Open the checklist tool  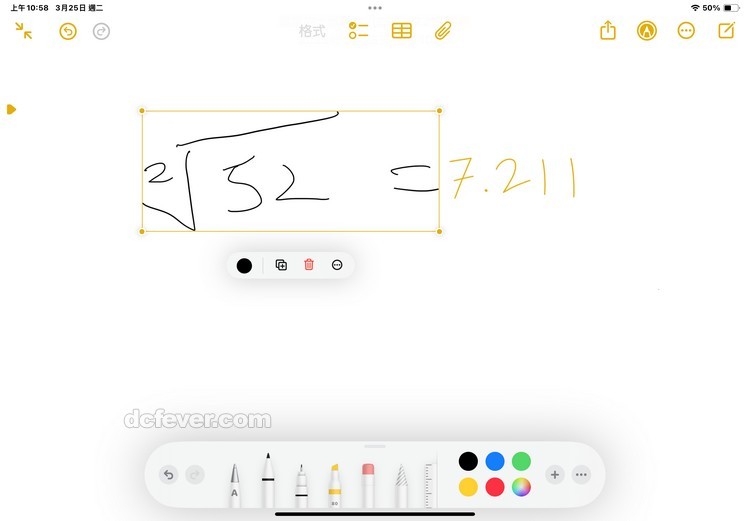point(358,31)
